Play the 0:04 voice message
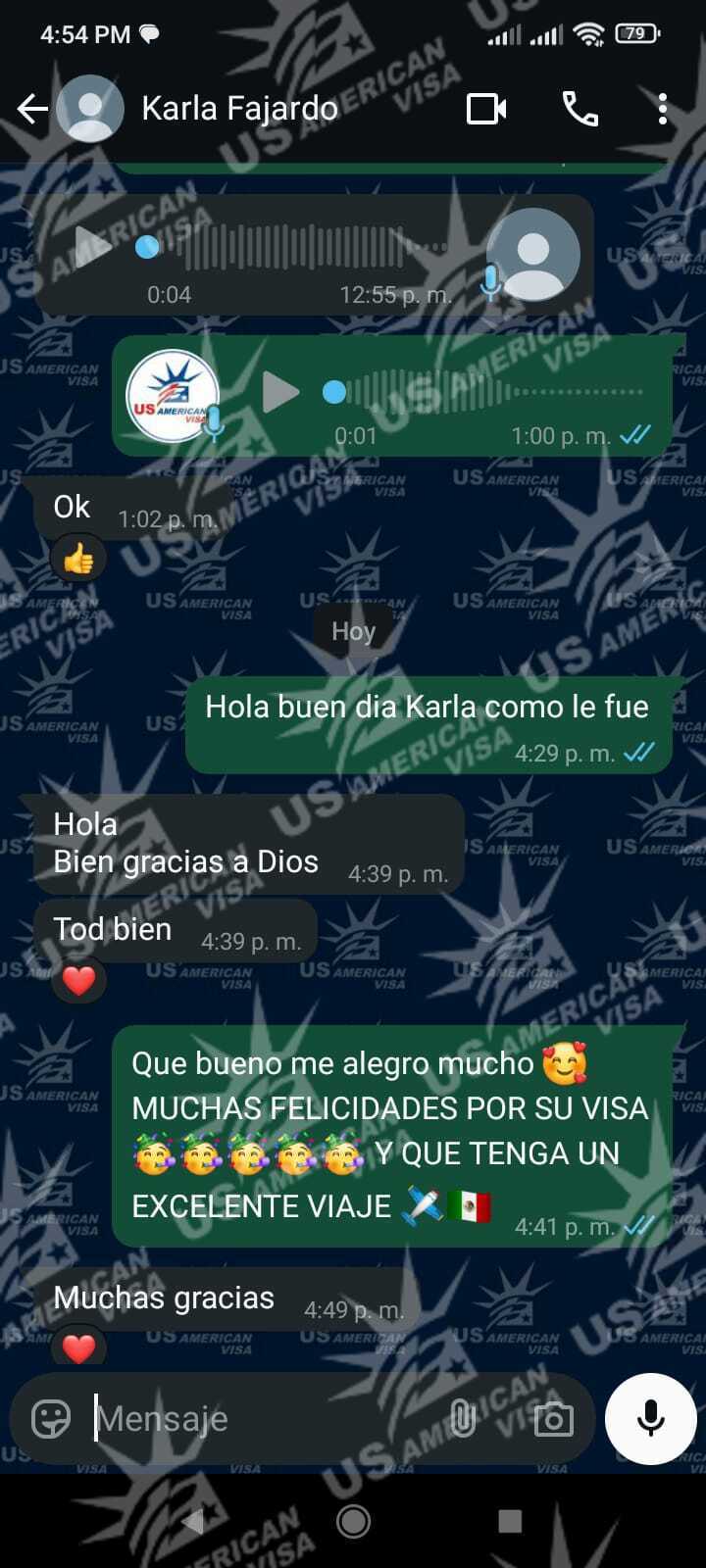 pos(93,246)
